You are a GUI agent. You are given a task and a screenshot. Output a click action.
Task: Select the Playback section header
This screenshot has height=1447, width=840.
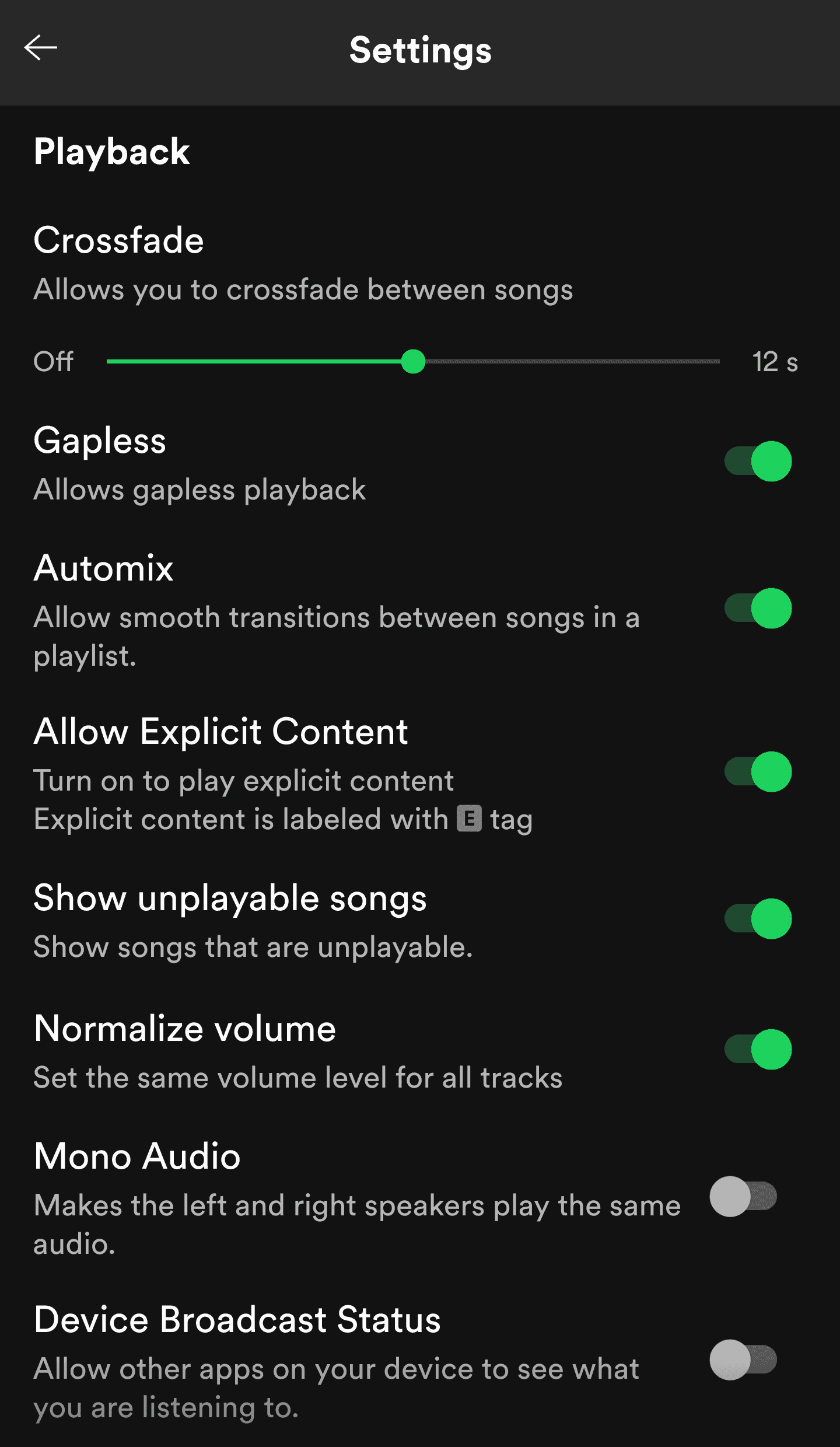pos(113,151)
